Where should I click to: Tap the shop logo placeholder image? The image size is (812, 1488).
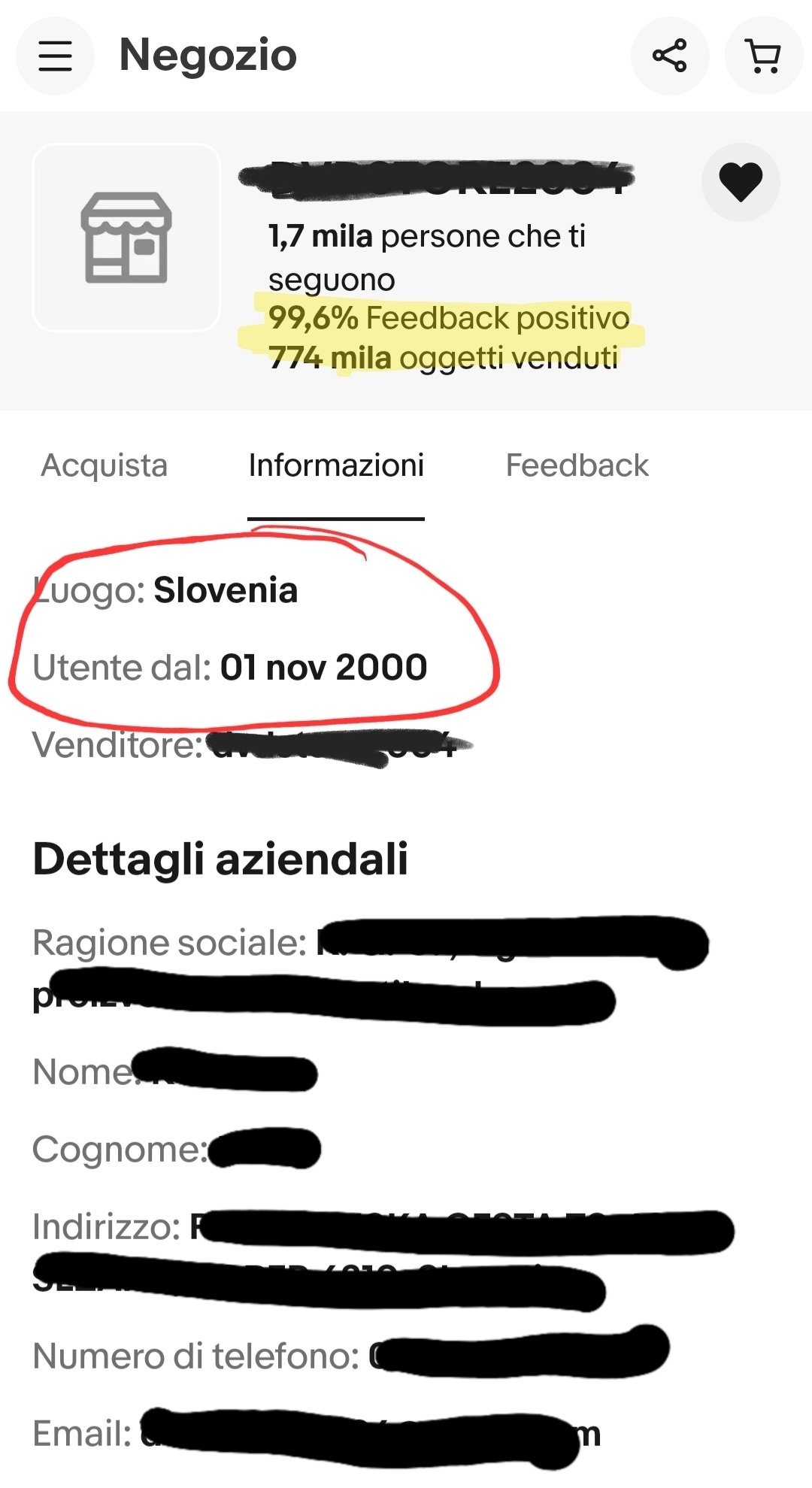[126, 238]
